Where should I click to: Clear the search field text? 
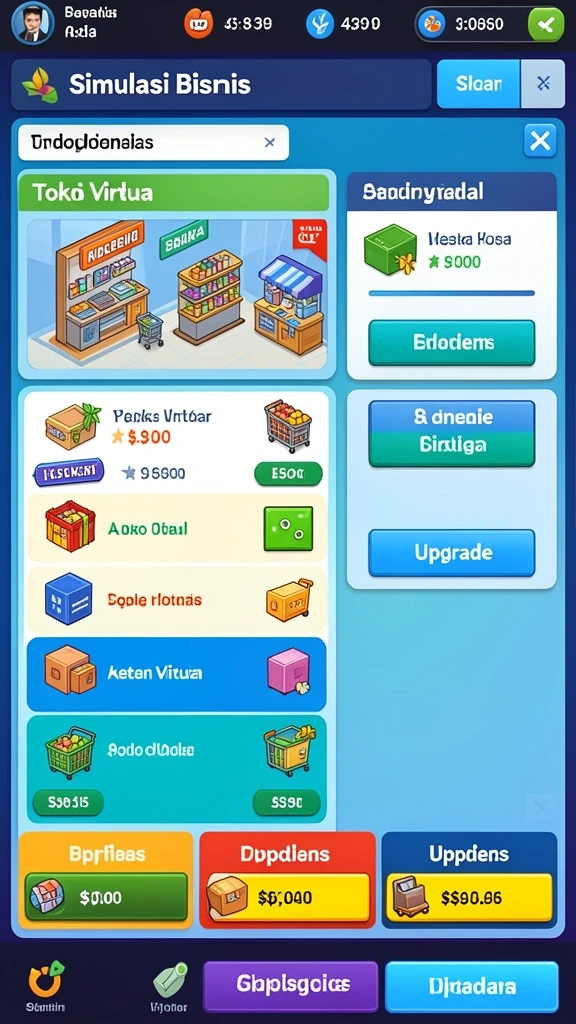[269, 142]
